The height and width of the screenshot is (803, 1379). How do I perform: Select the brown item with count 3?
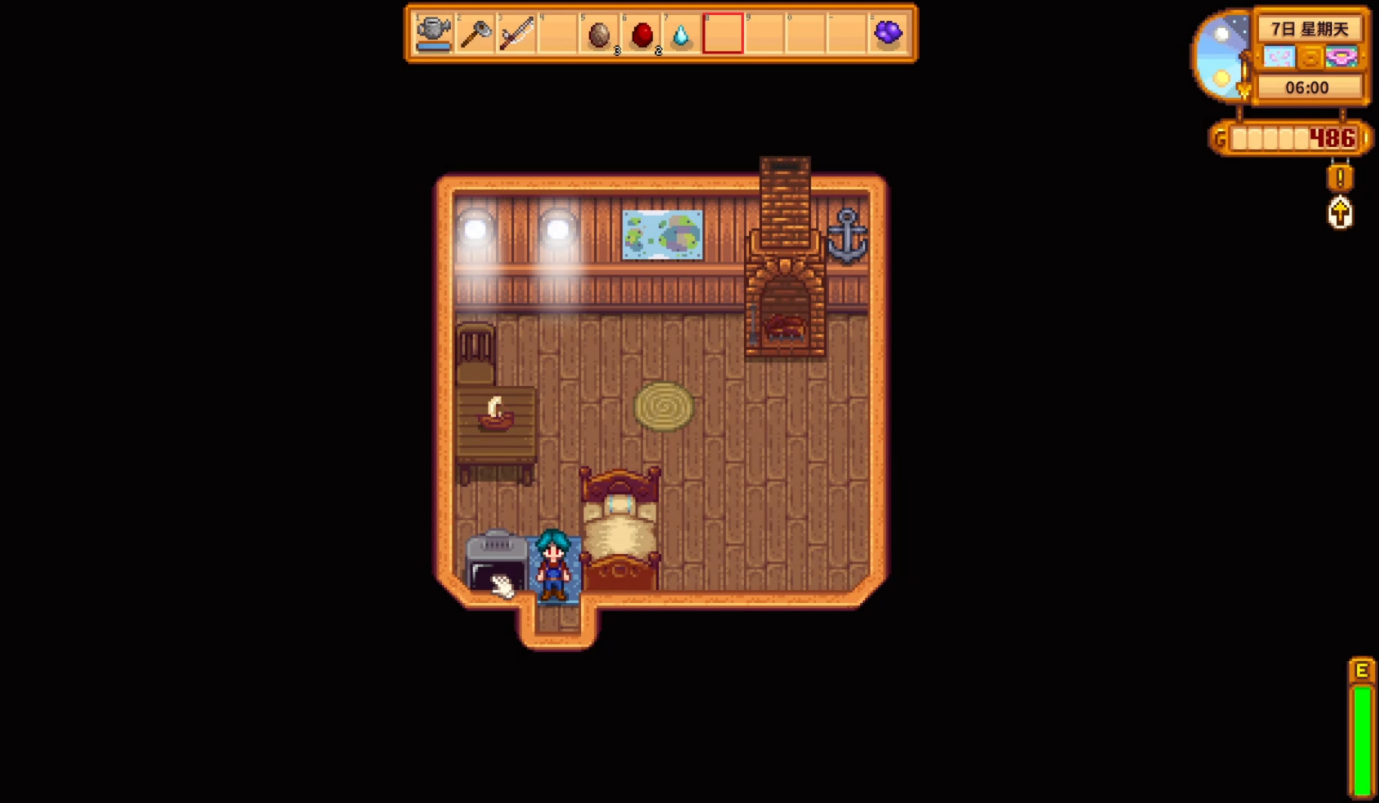point(599,34)
